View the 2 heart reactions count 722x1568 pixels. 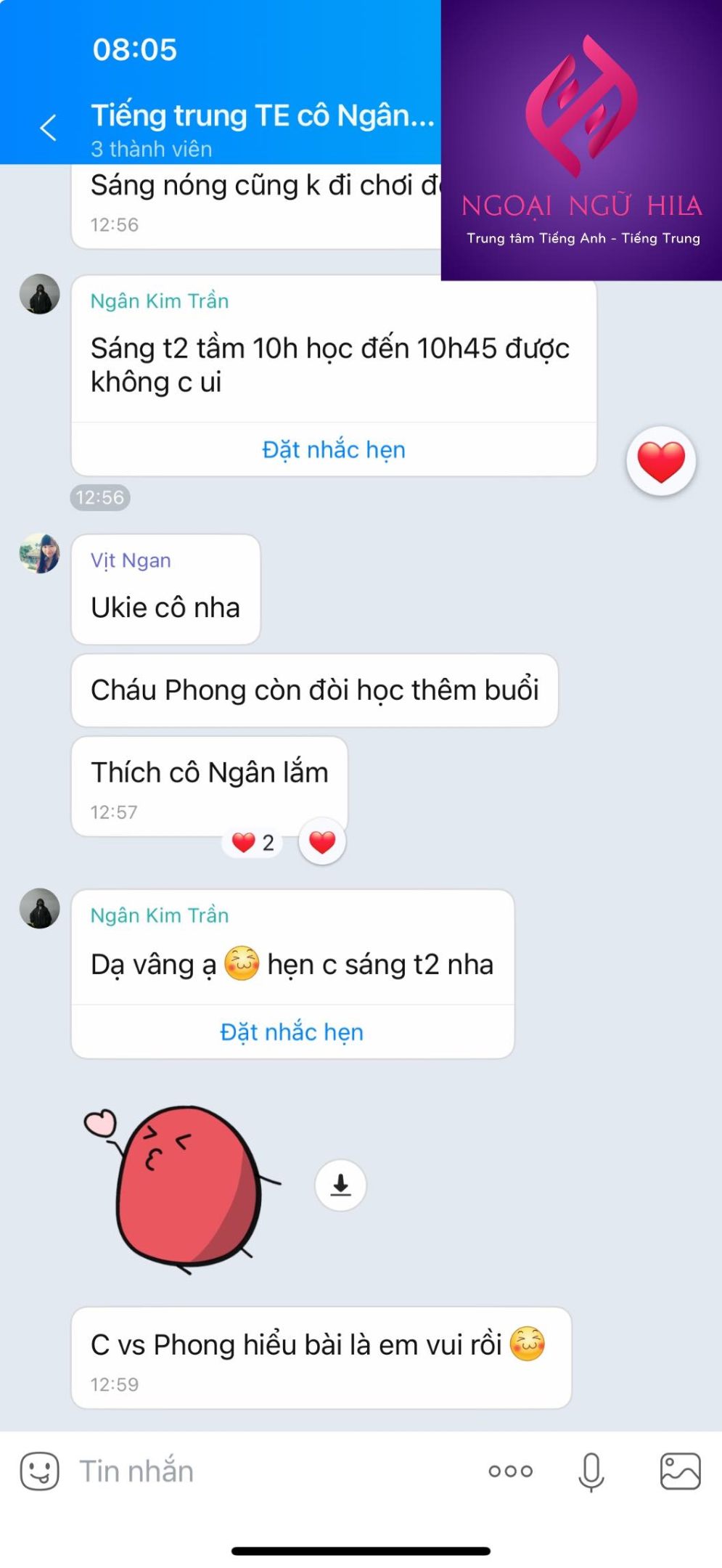point(253,843)
